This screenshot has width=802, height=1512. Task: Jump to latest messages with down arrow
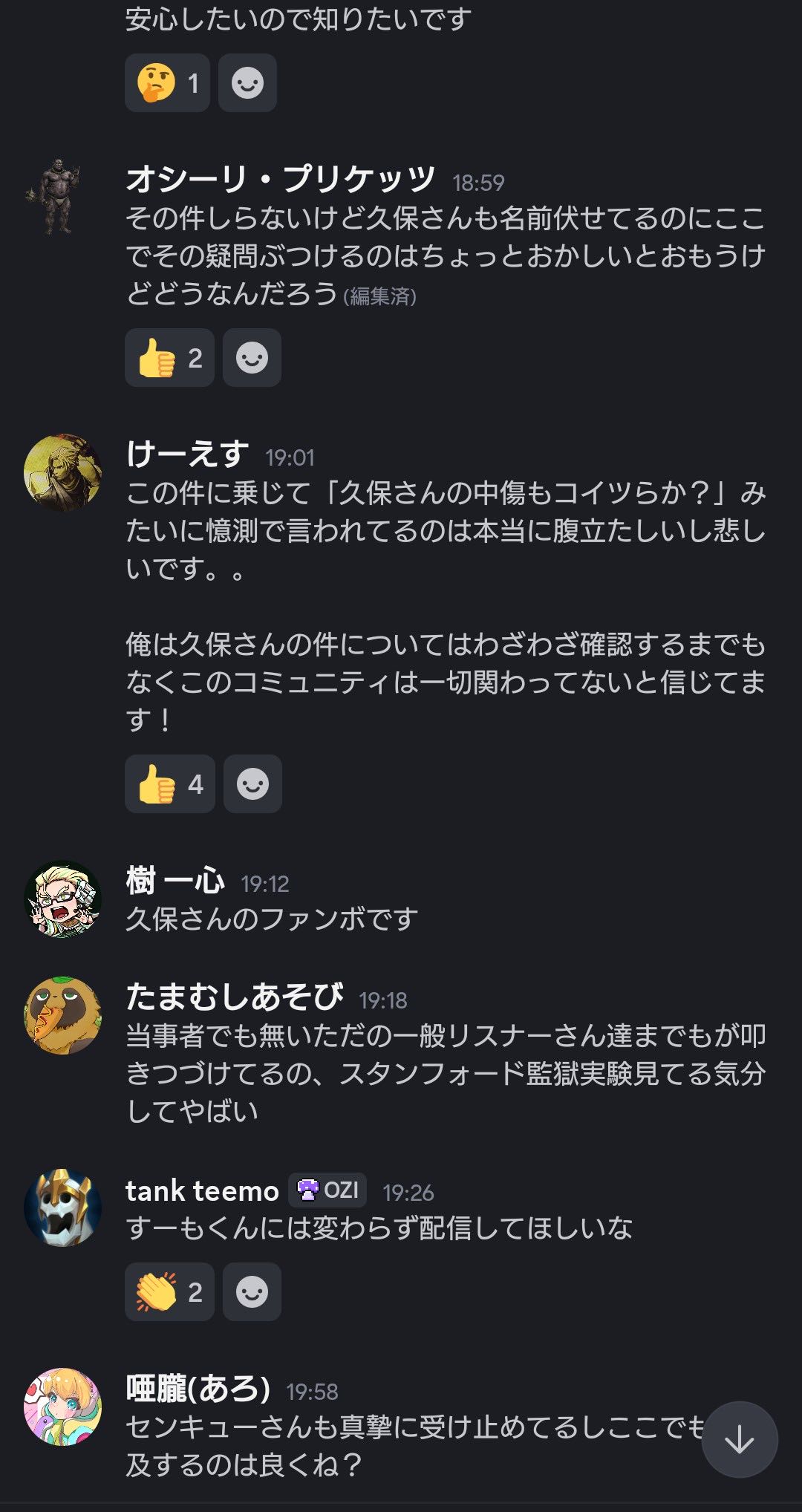pyautogui.click(x=740, y=1439)
